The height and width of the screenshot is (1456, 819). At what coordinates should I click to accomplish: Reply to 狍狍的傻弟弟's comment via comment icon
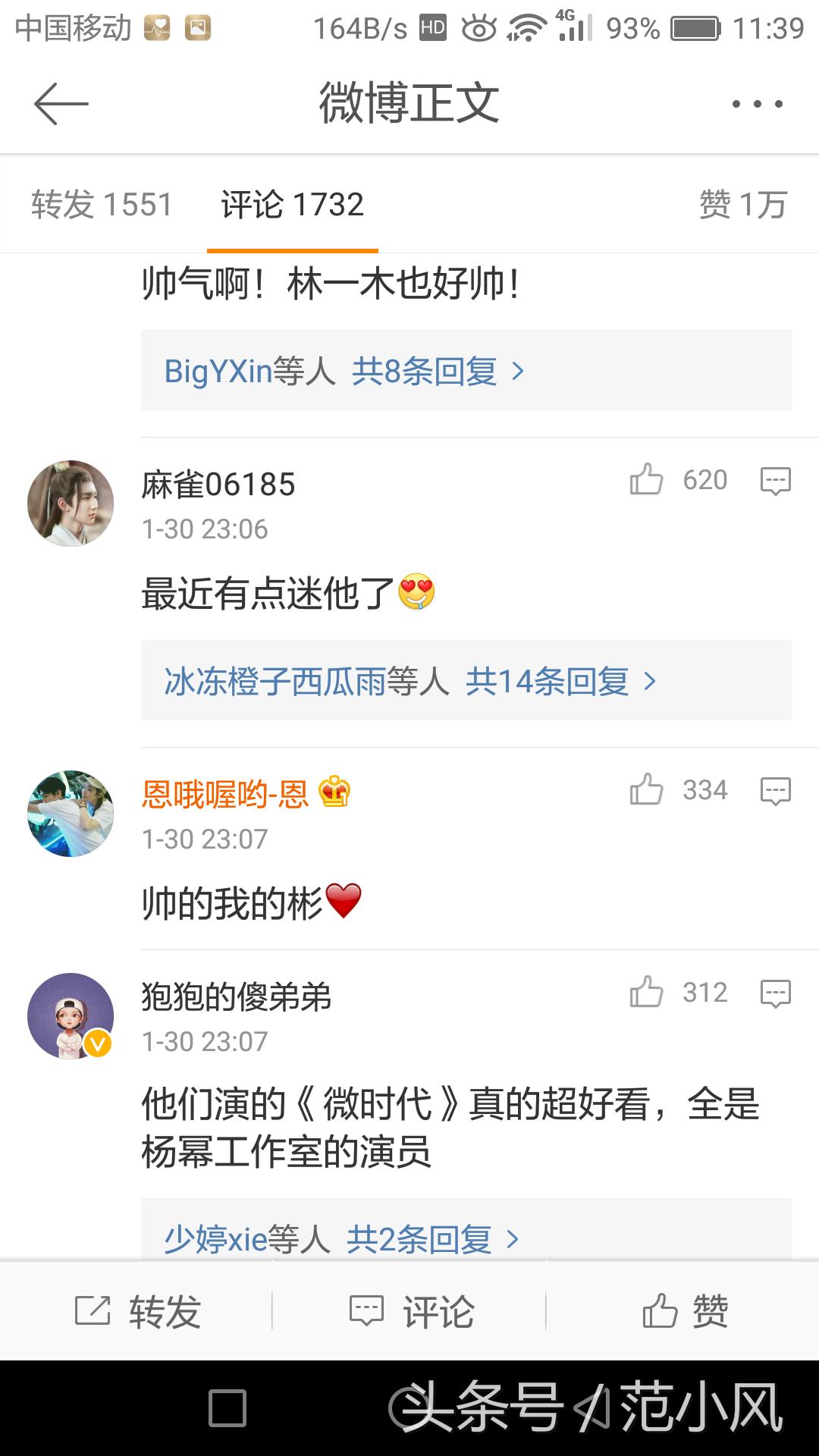(x=775, y=993)
